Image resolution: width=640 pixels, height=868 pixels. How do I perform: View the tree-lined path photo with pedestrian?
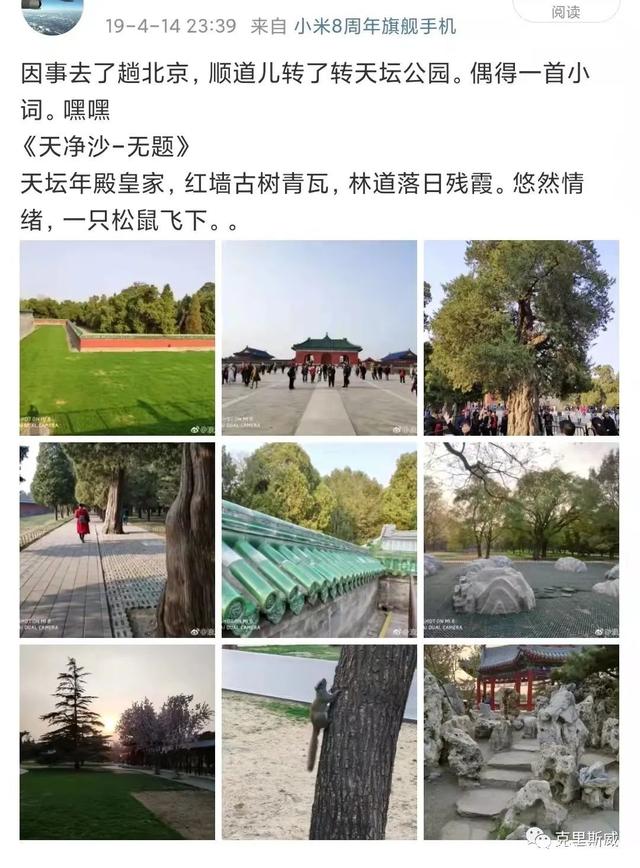coord(117,540)
